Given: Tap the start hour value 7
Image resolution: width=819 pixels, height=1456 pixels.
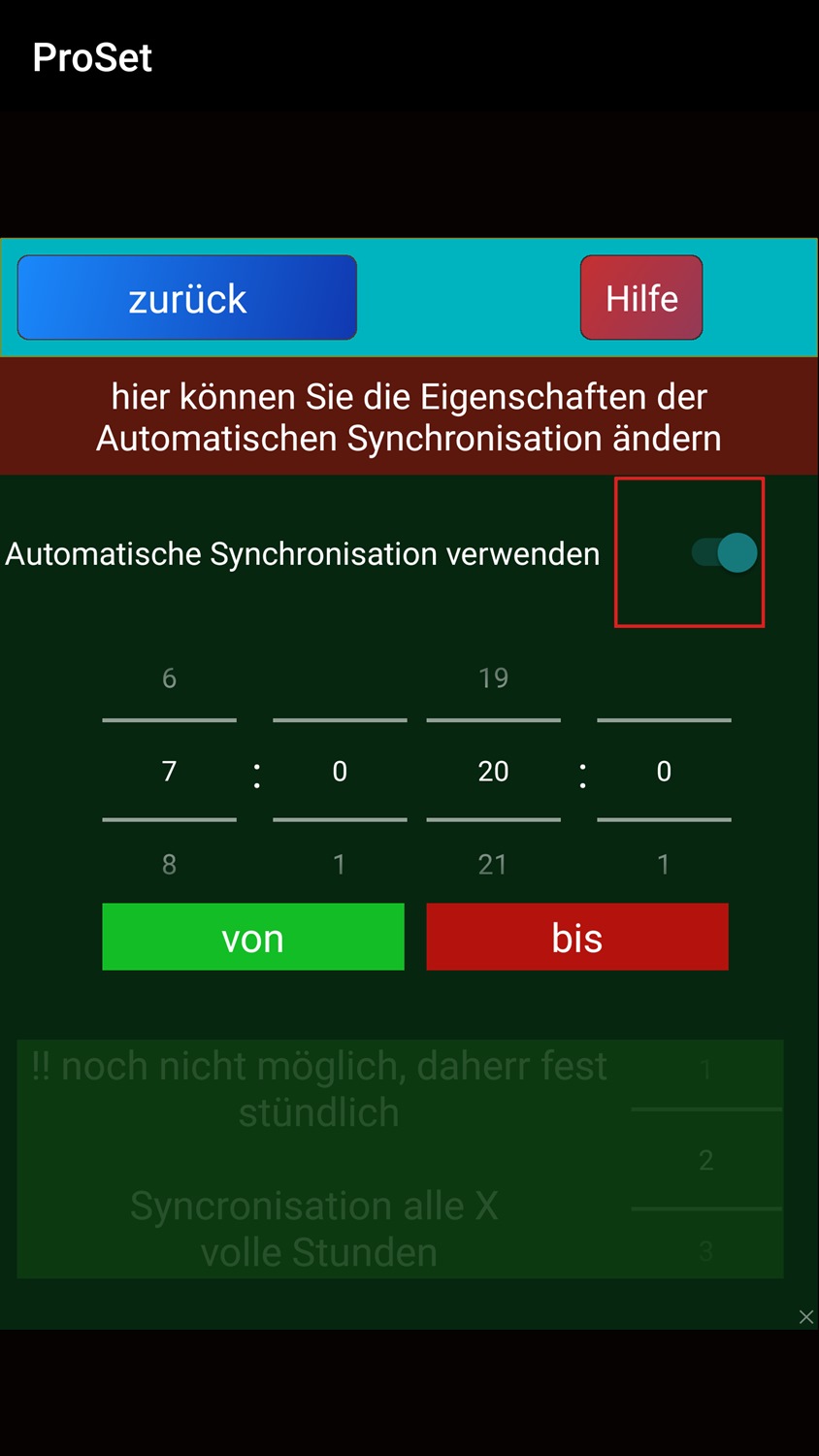Looking at the screenshot, I should click(x=169, y=772).
